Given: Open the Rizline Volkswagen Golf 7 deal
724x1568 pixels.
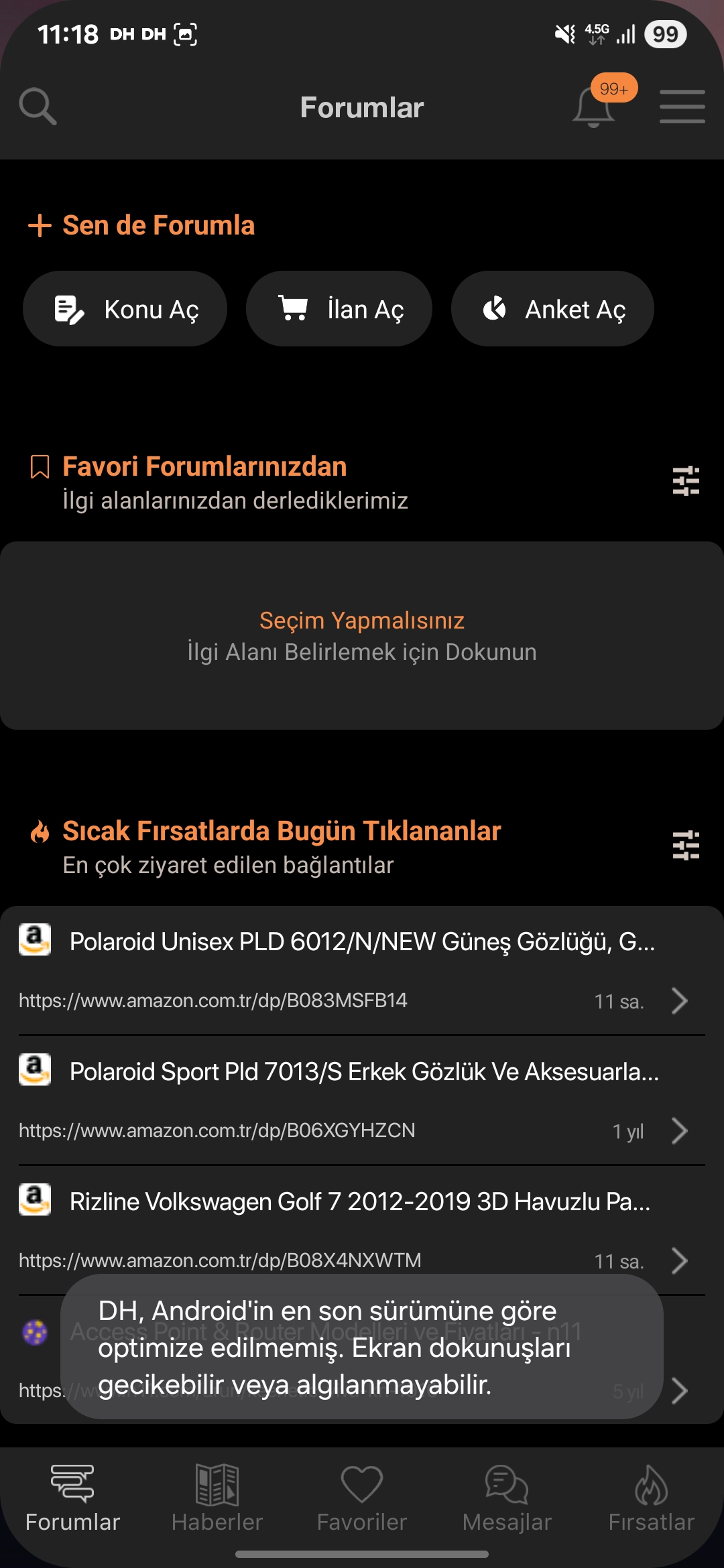Looking at the screenshot, I should 362,1230.
